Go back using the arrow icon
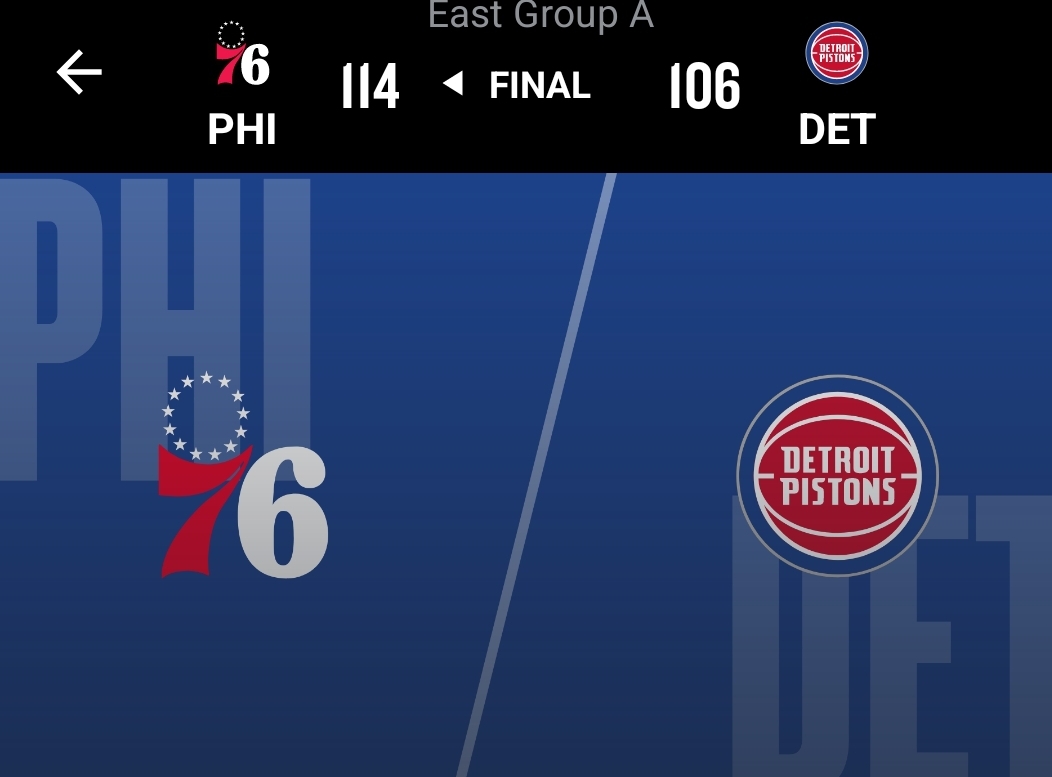Image resolution: width=1052 pixels, height=777 pixels. [x=79, y=73]
